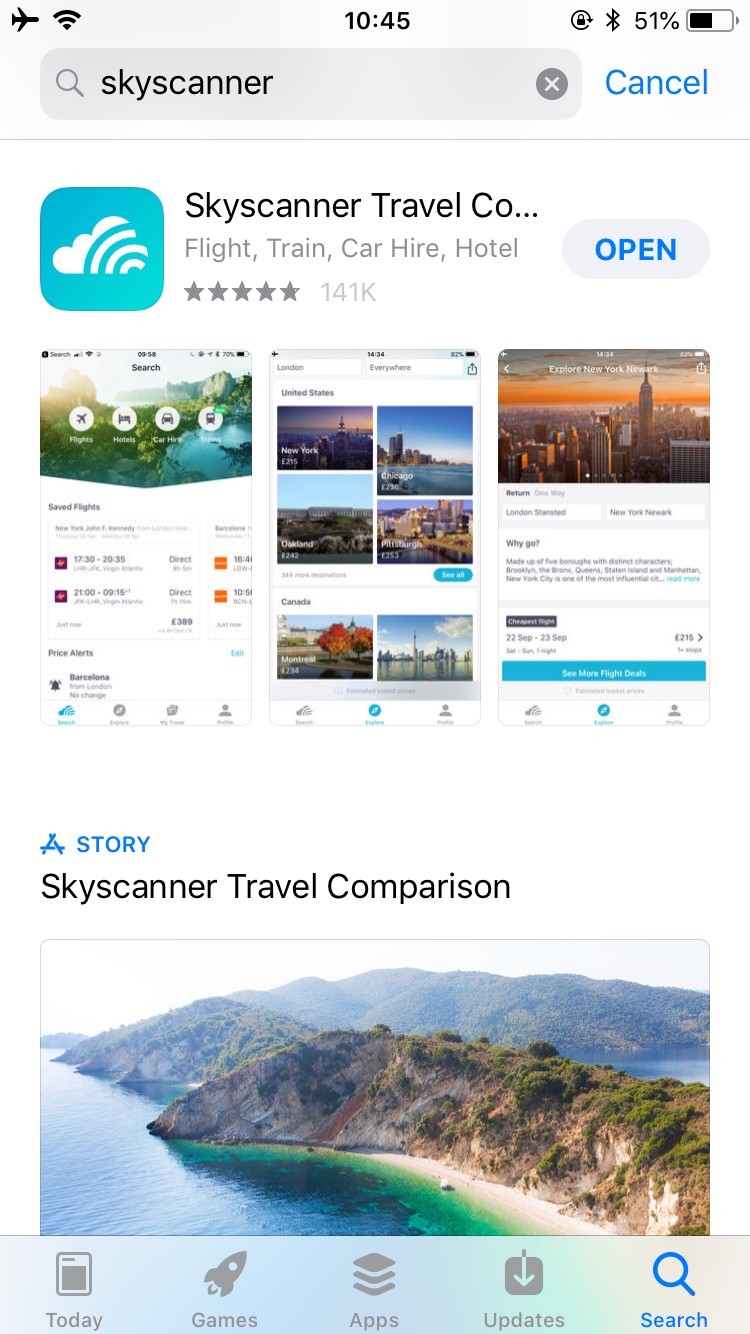The image size is (750, 1334).
Task: Open the Updates tab
Action: click(x=524, y=1290)
